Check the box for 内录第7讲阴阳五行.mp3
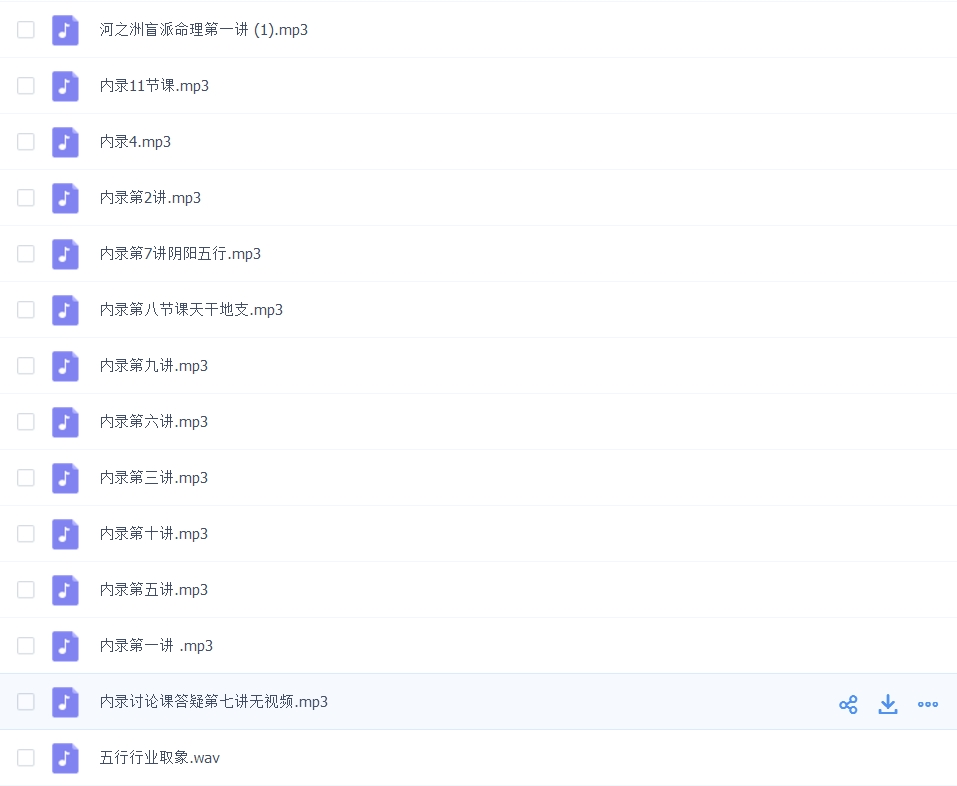957x786 pixels. pos(26,254)
